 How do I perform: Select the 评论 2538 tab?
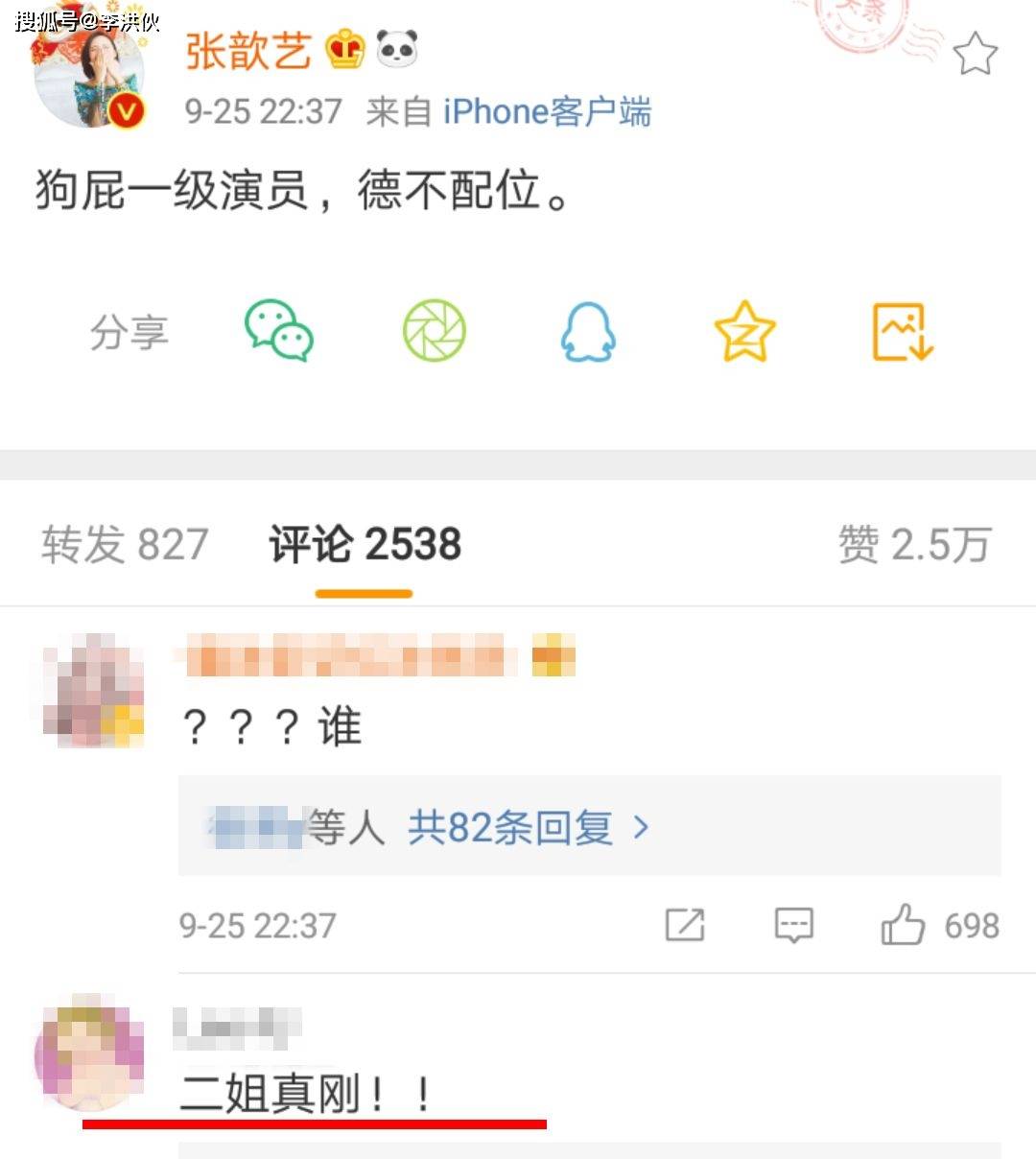click(365, 545)
